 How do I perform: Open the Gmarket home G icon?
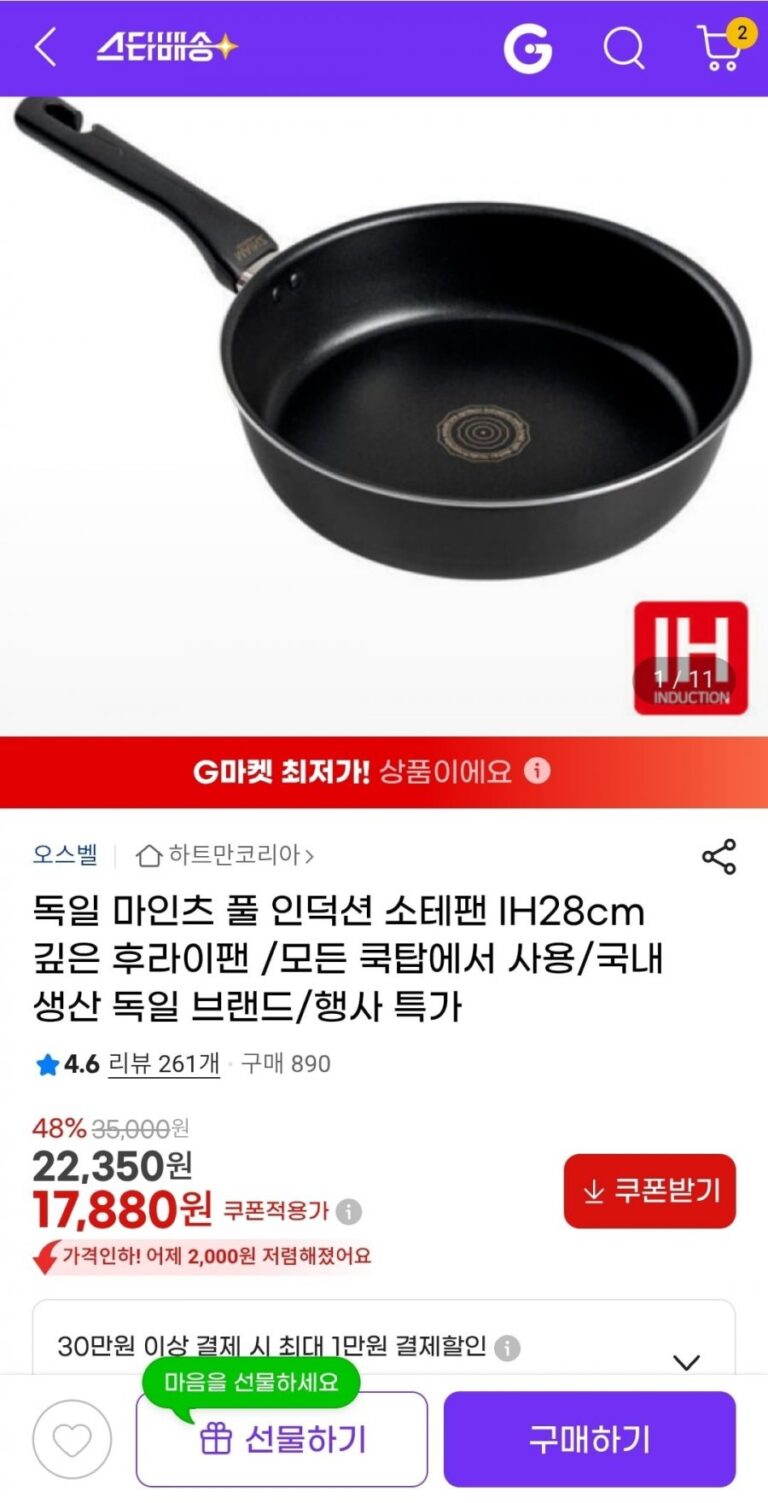(x=527, y=47)
